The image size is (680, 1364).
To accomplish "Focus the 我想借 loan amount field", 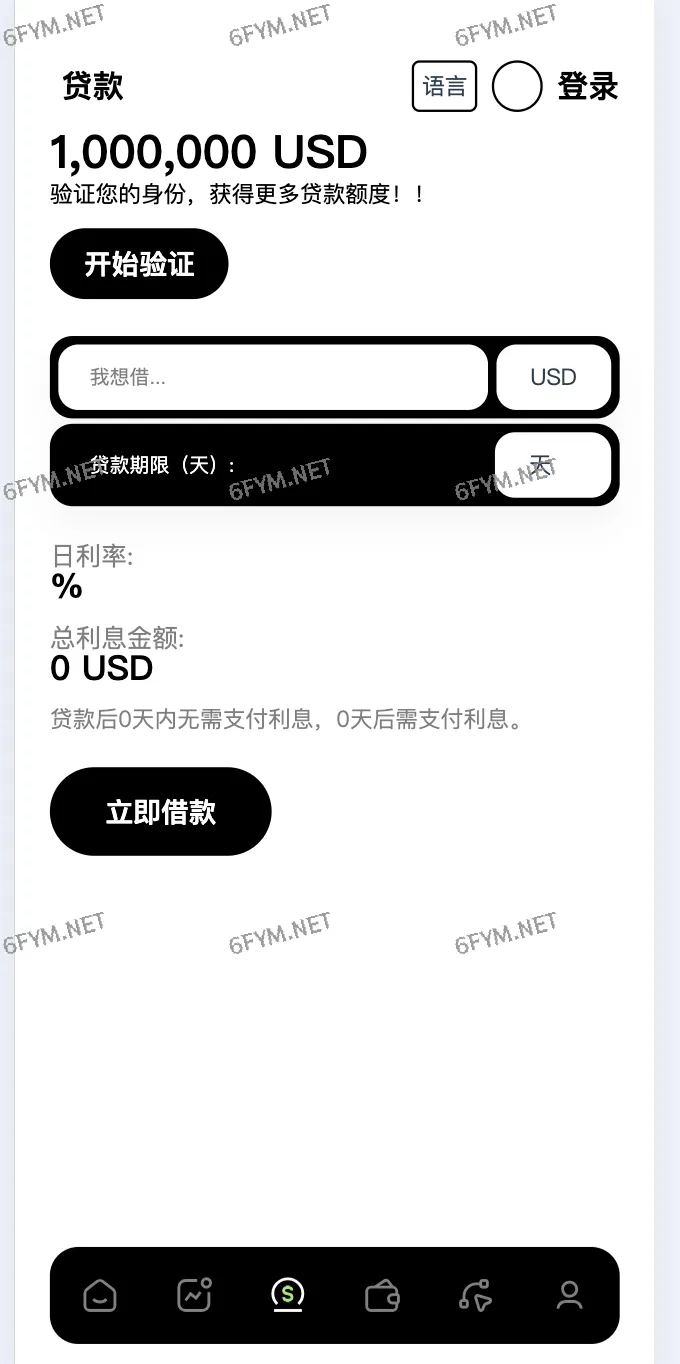I will coord(272,377).
